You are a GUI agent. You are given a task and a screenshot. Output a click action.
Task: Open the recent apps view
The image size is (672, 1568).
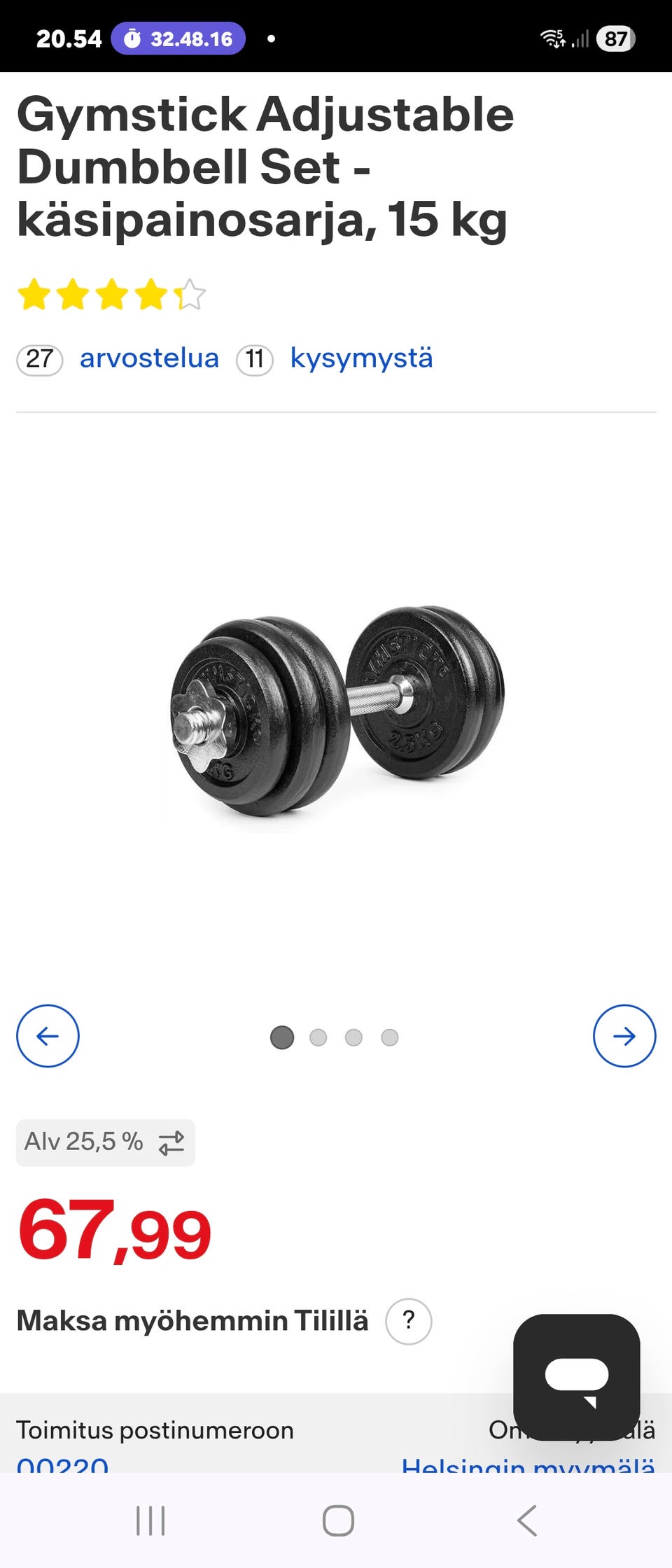click(x=150, y=1520)
